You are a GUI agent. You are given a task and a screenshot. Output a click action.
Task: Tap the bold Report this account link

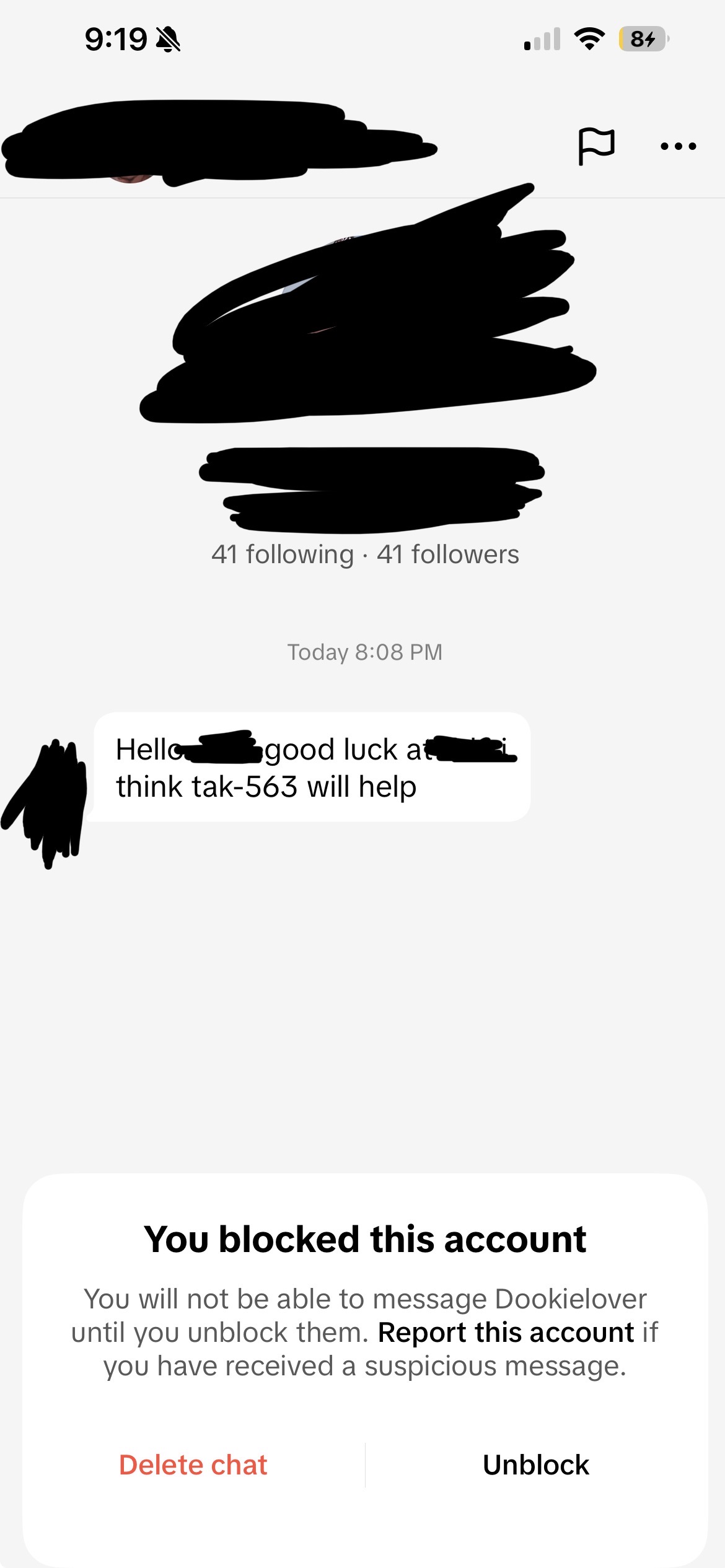(x=506, y=1332)
